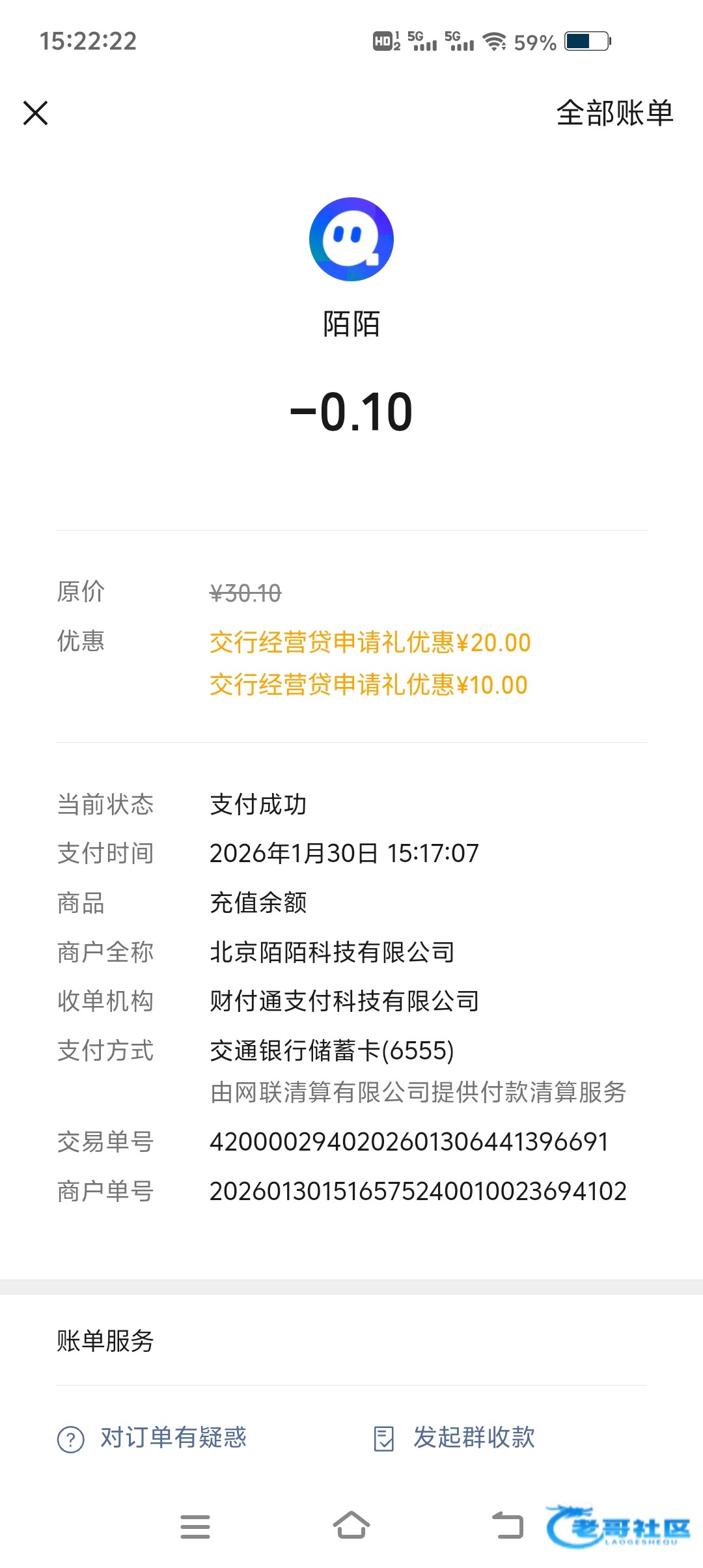The image size is (703, 1568).
Task: Close the bill detail page
Action: [x=36, y=113]
